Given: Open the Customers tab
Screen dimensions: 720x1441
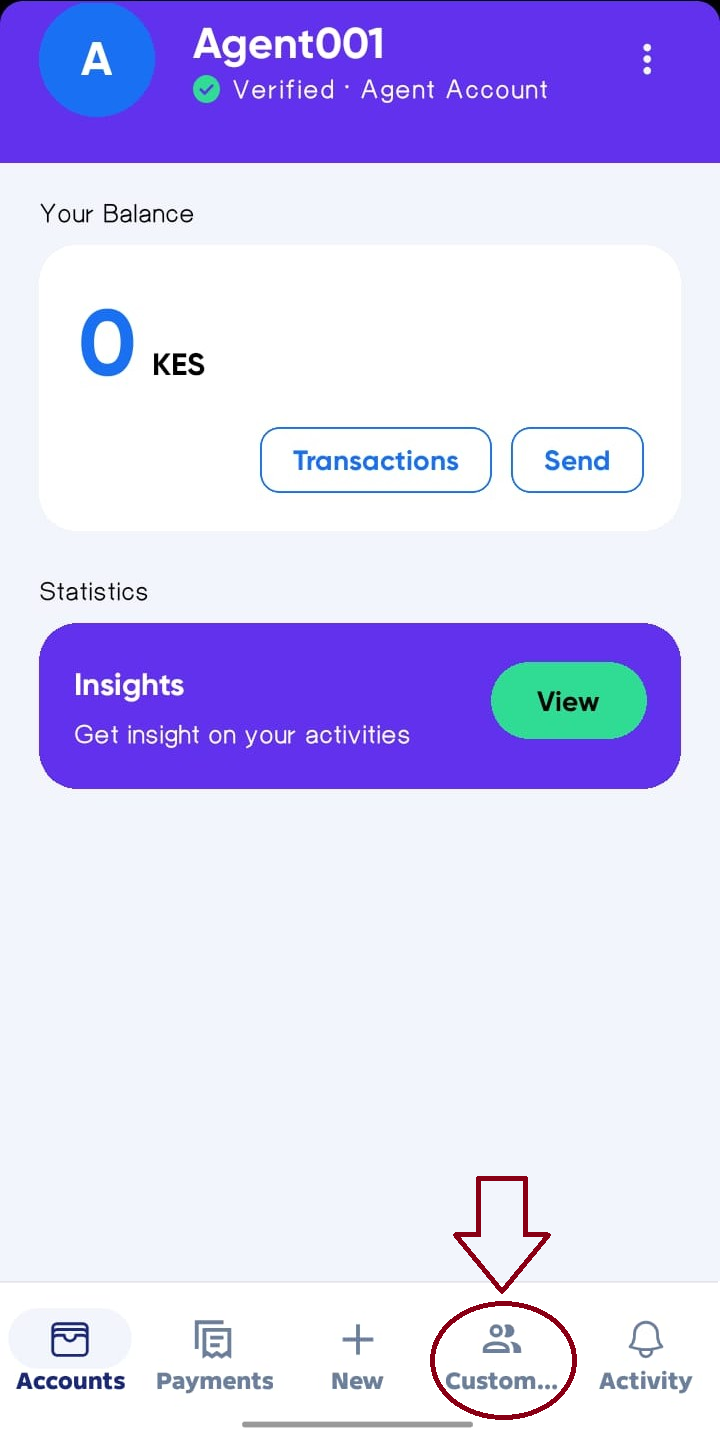Looking at the screenshot, I should click(x=502, y=1356).
